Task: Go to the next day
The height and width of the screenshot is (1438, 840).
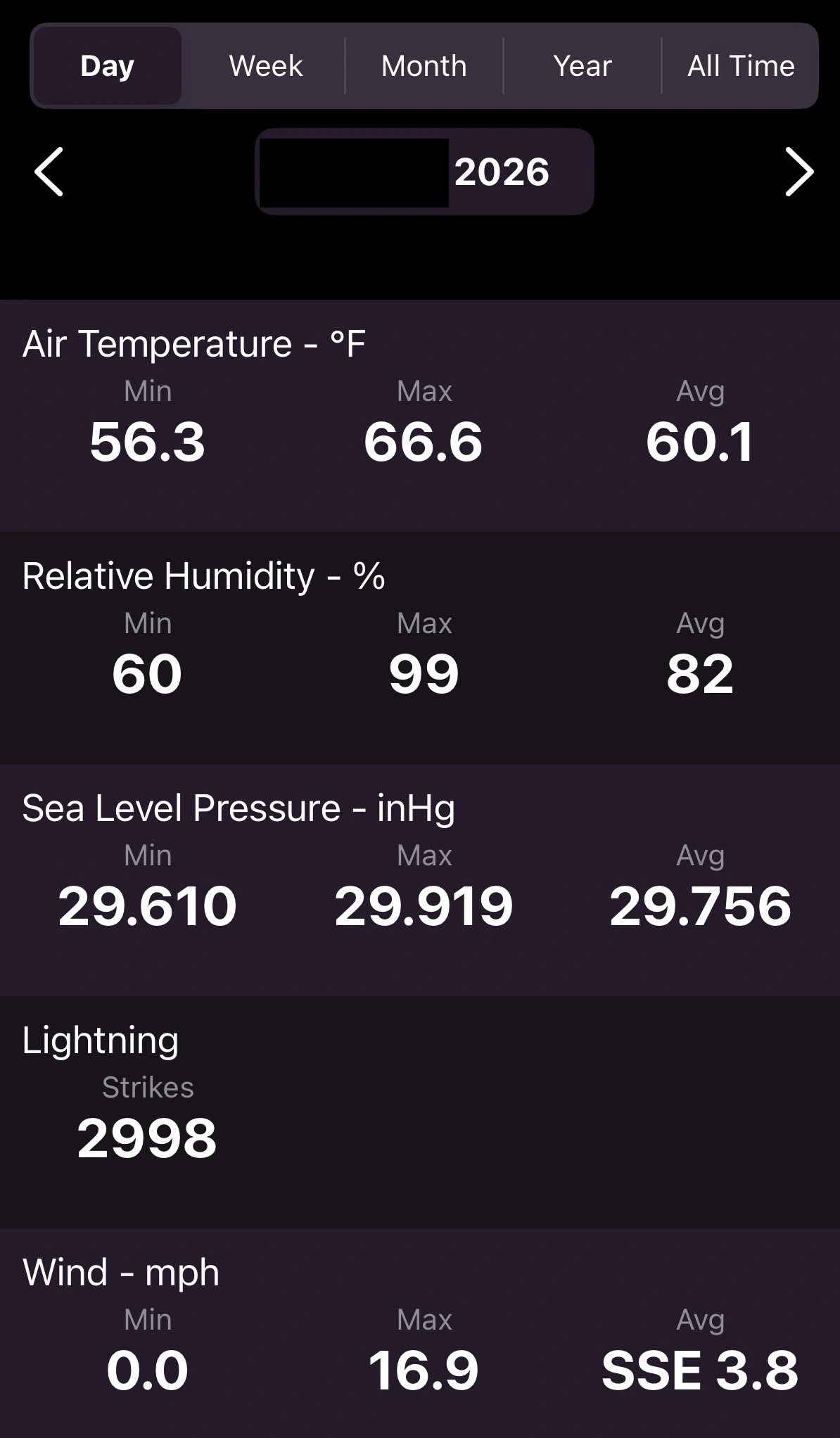Action: point(799,172)
